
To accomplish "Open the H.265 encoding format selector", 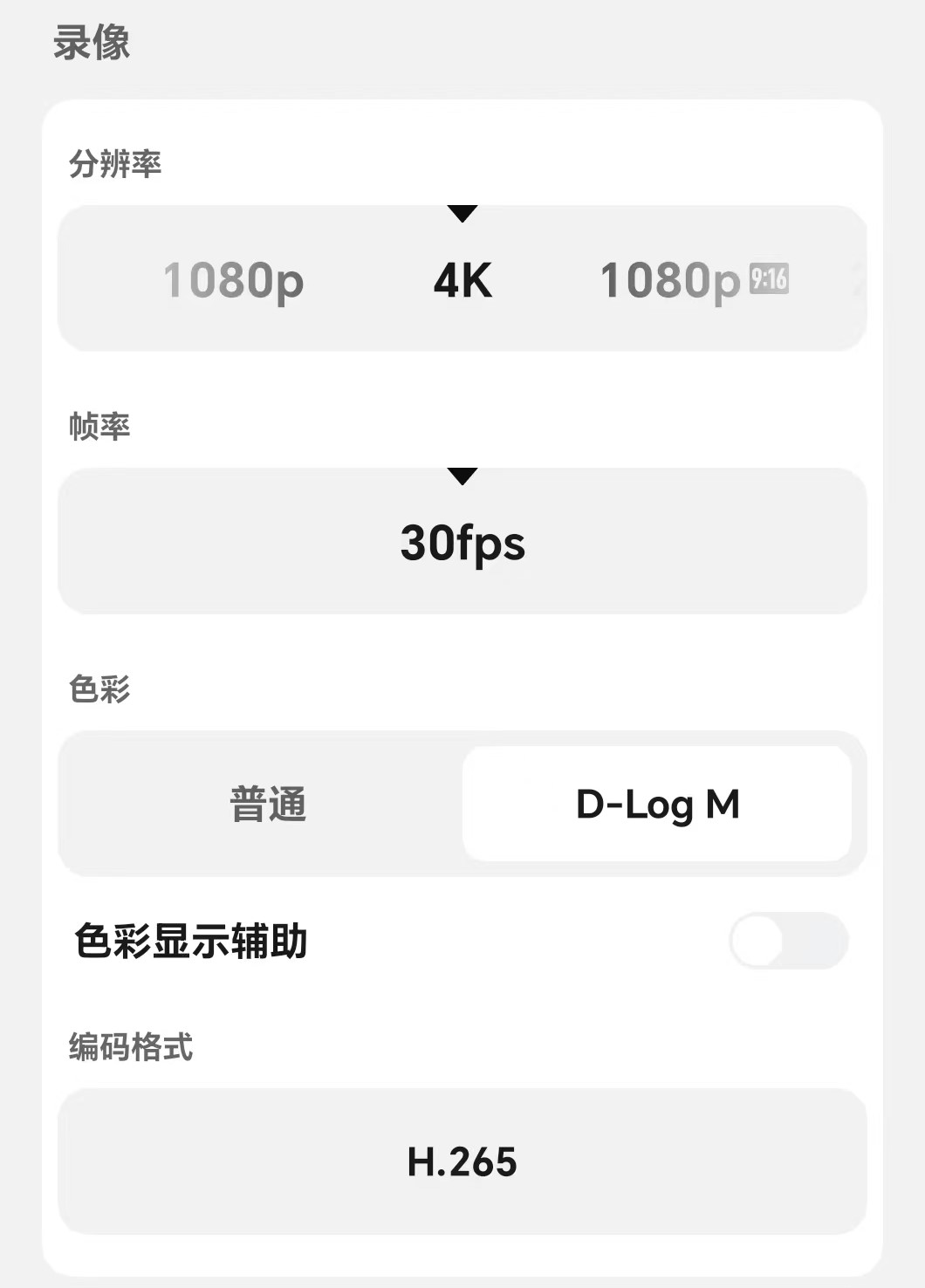I will [462, 1161].
